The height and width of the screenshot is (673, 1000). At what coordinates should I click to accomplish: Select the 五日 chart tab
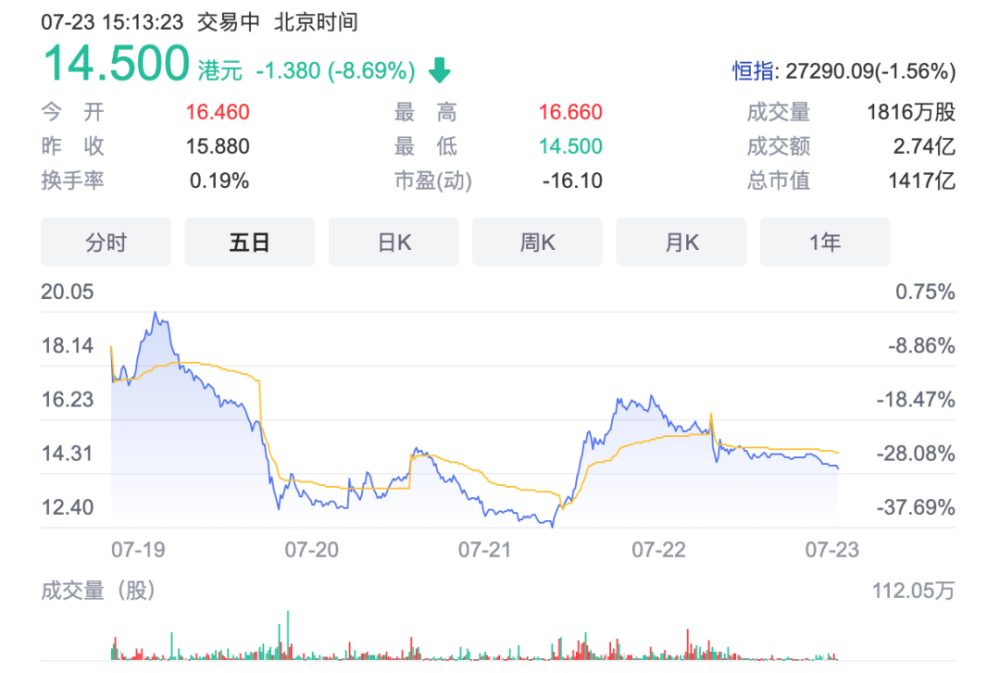tap(249, 242)
